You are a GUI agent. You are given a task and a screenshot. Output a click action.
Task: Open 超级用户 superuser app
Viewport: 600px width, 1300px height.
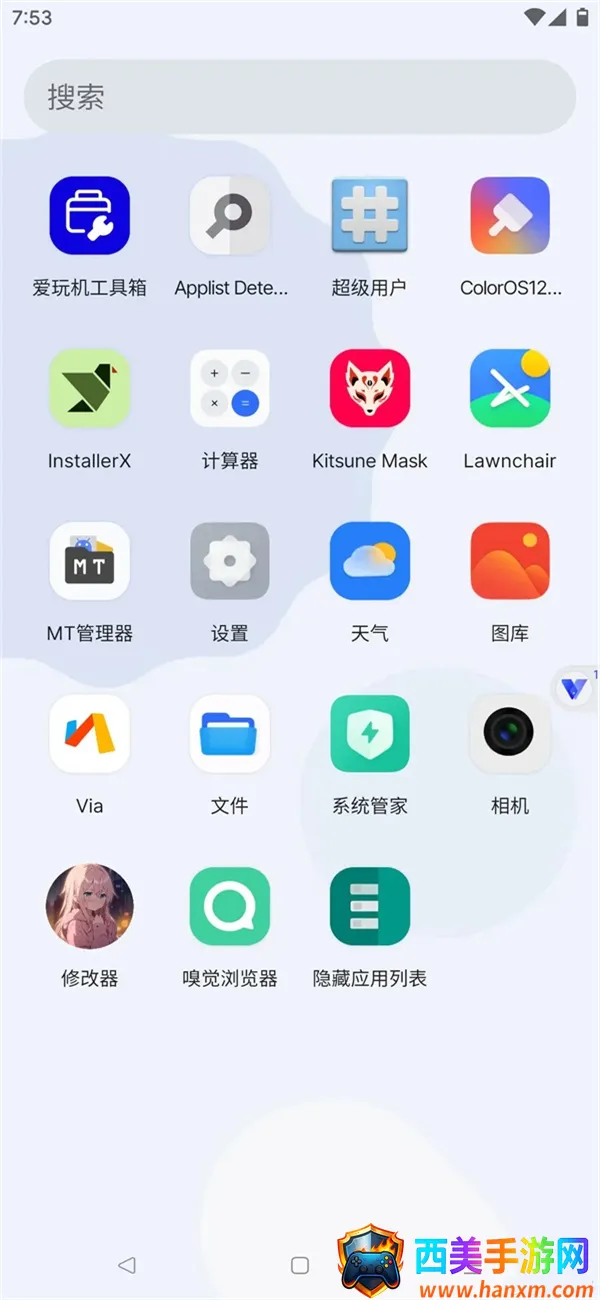[370, 216]
